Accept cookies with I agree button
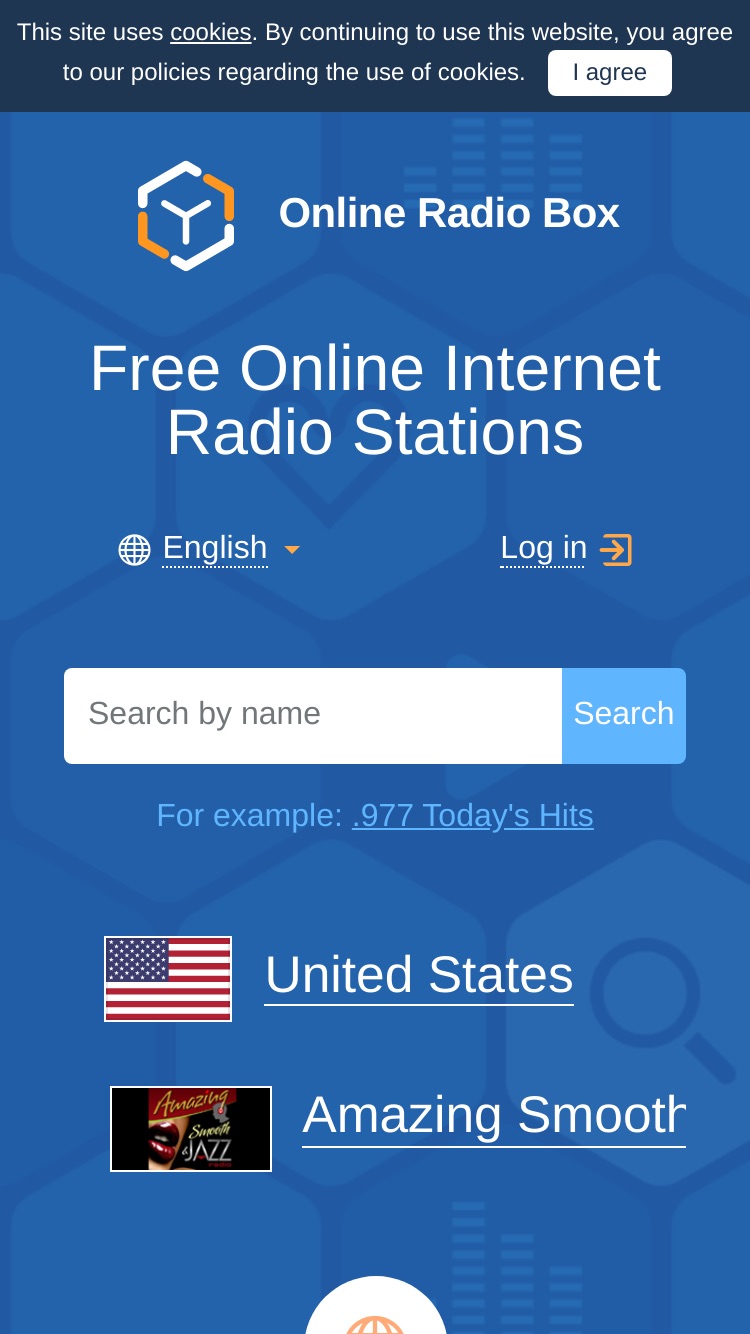Image resolution: width=750 pixels, height=1334 pixels. pos(610,73)
